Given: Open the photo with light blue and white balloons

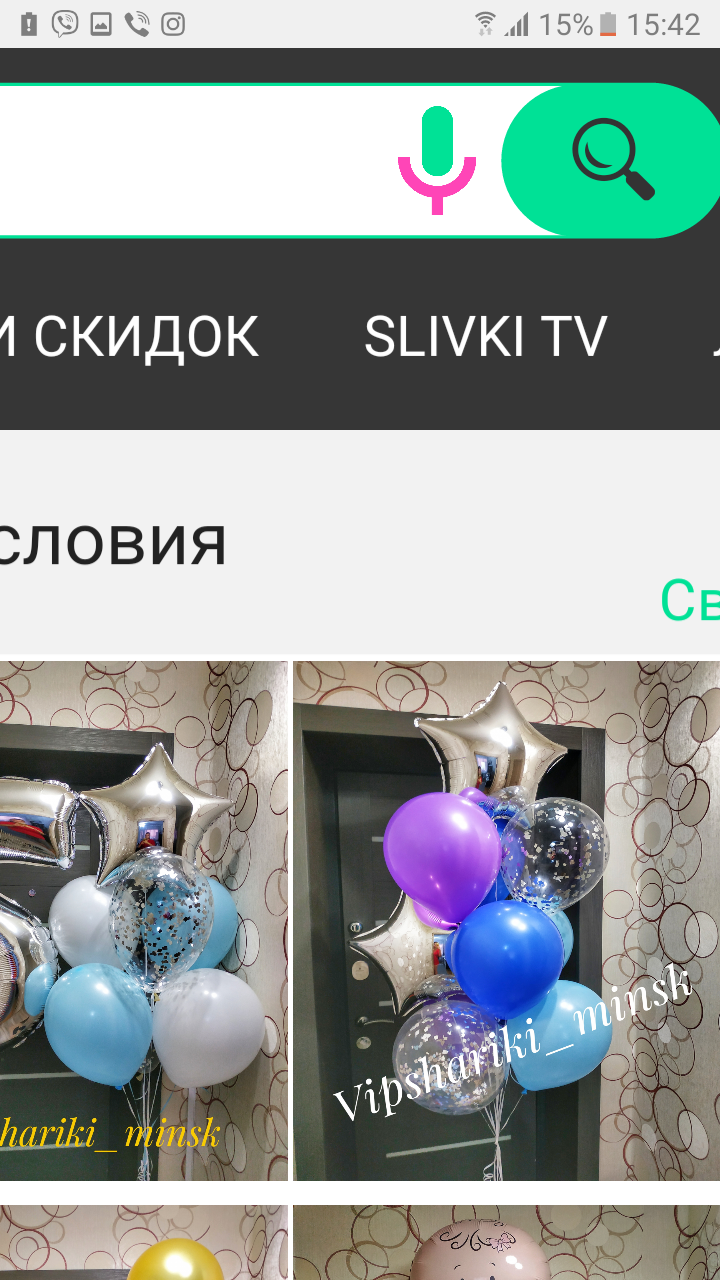Looking at the screenshot, I should coord(143,920).
